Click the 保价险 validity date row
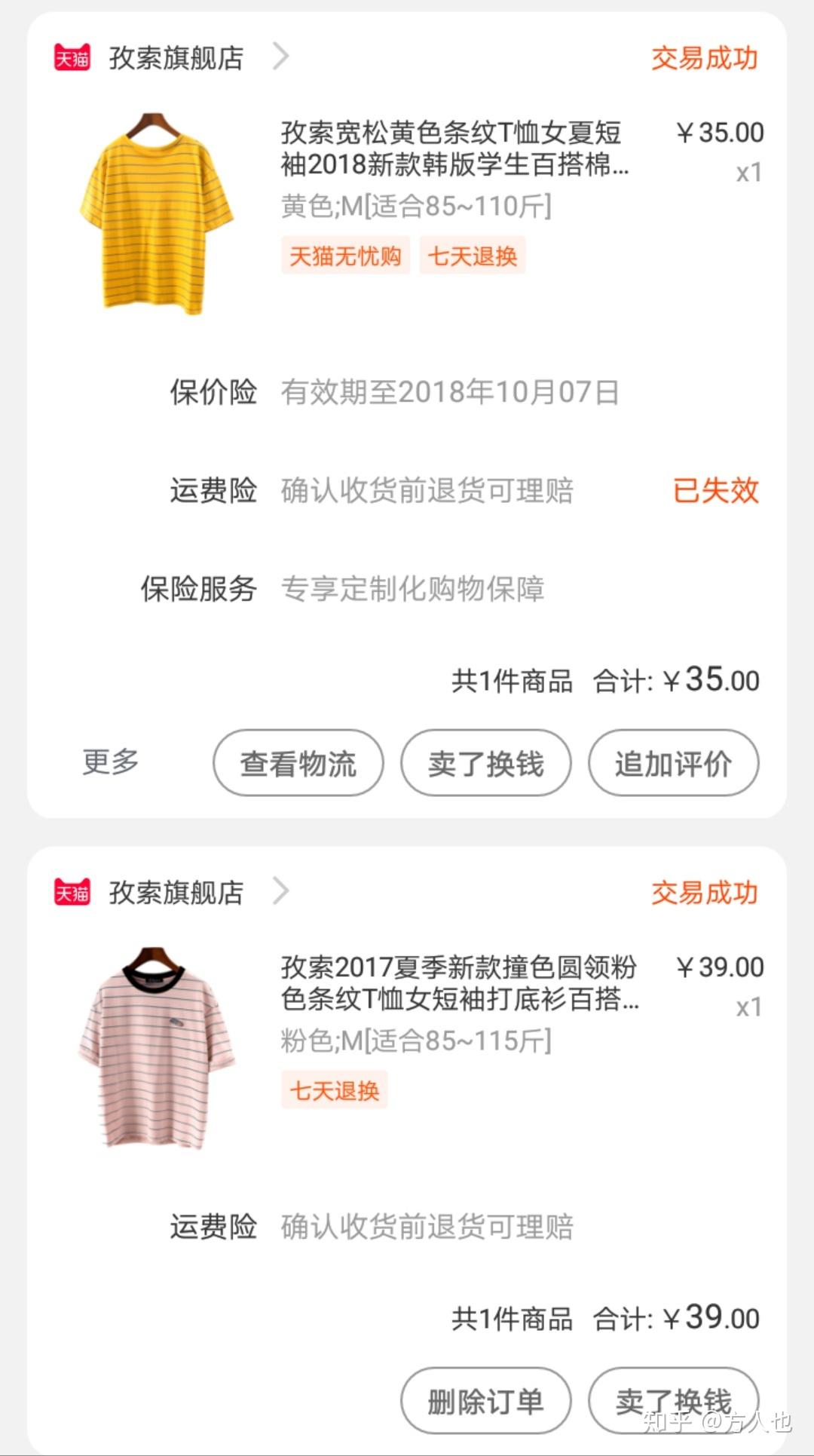The image size is (814, 1456). [x=212, y=391]
